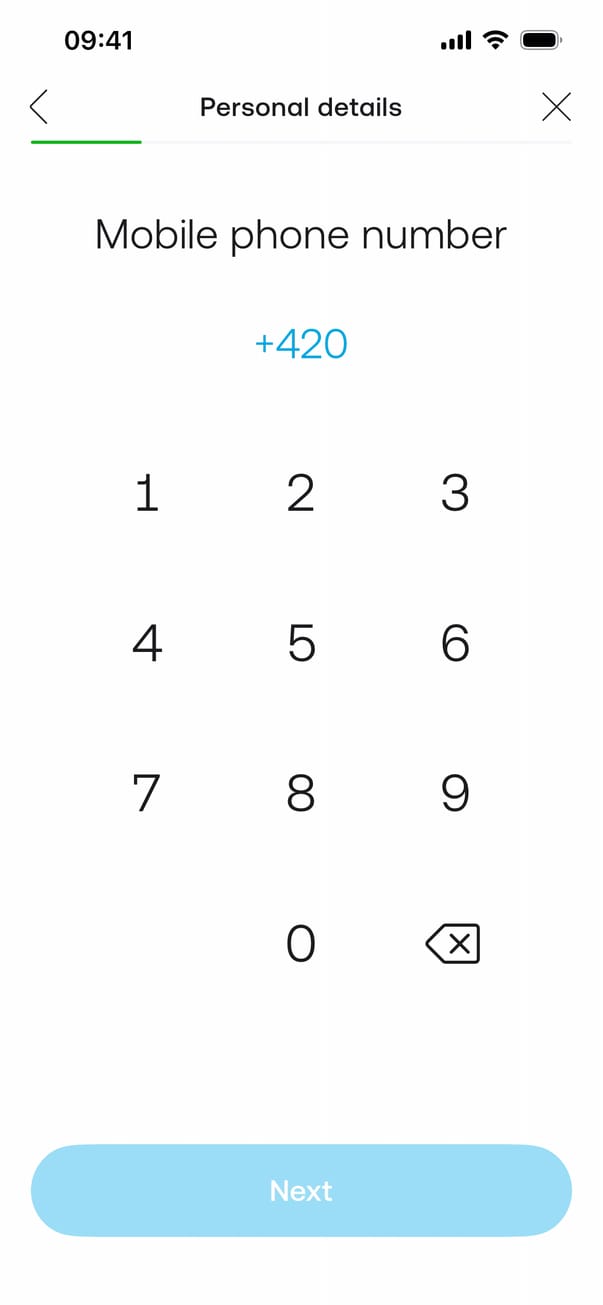Go back using the top-left arrow
This screenshot has width=603, height=1305.
click(39, 107)
